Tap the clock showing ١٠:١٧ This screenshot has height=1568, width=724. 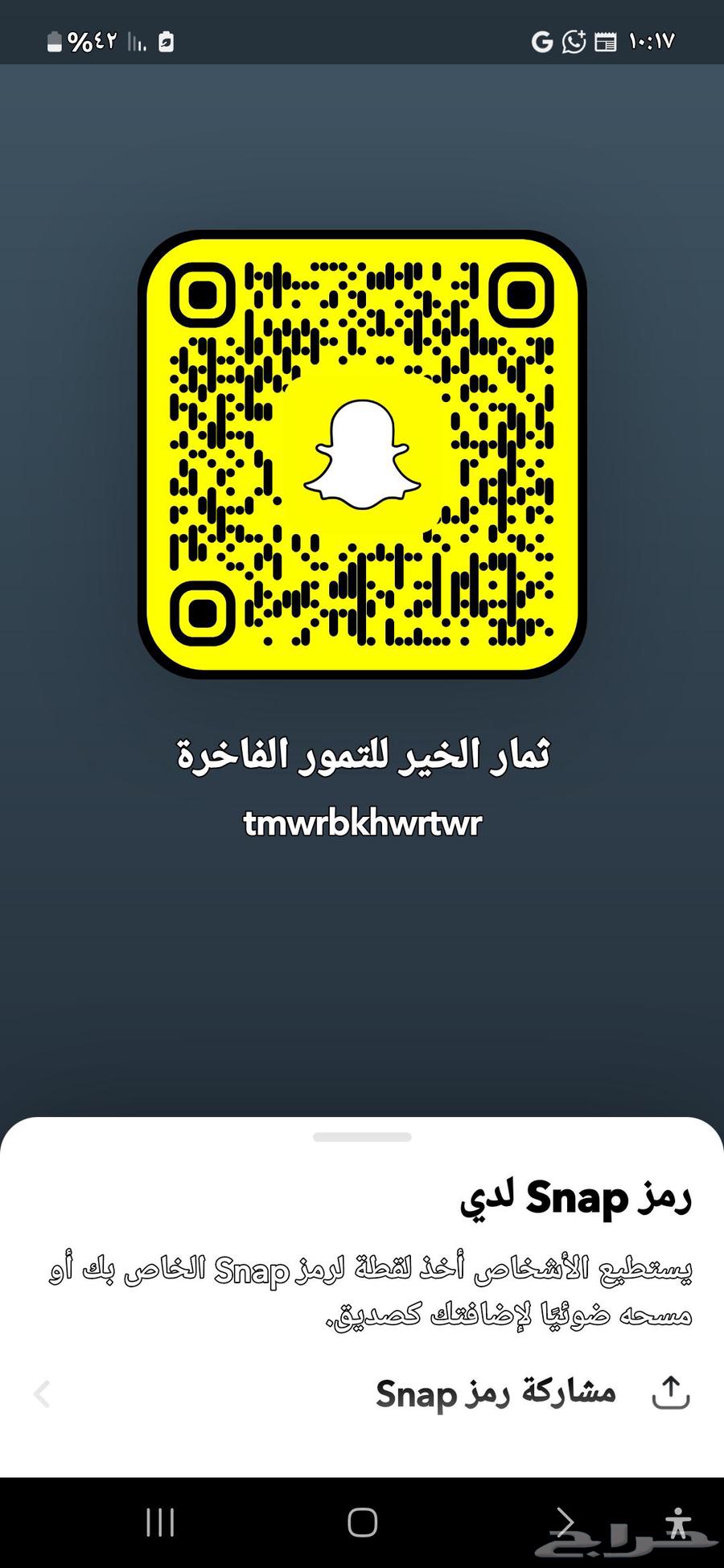652,40
